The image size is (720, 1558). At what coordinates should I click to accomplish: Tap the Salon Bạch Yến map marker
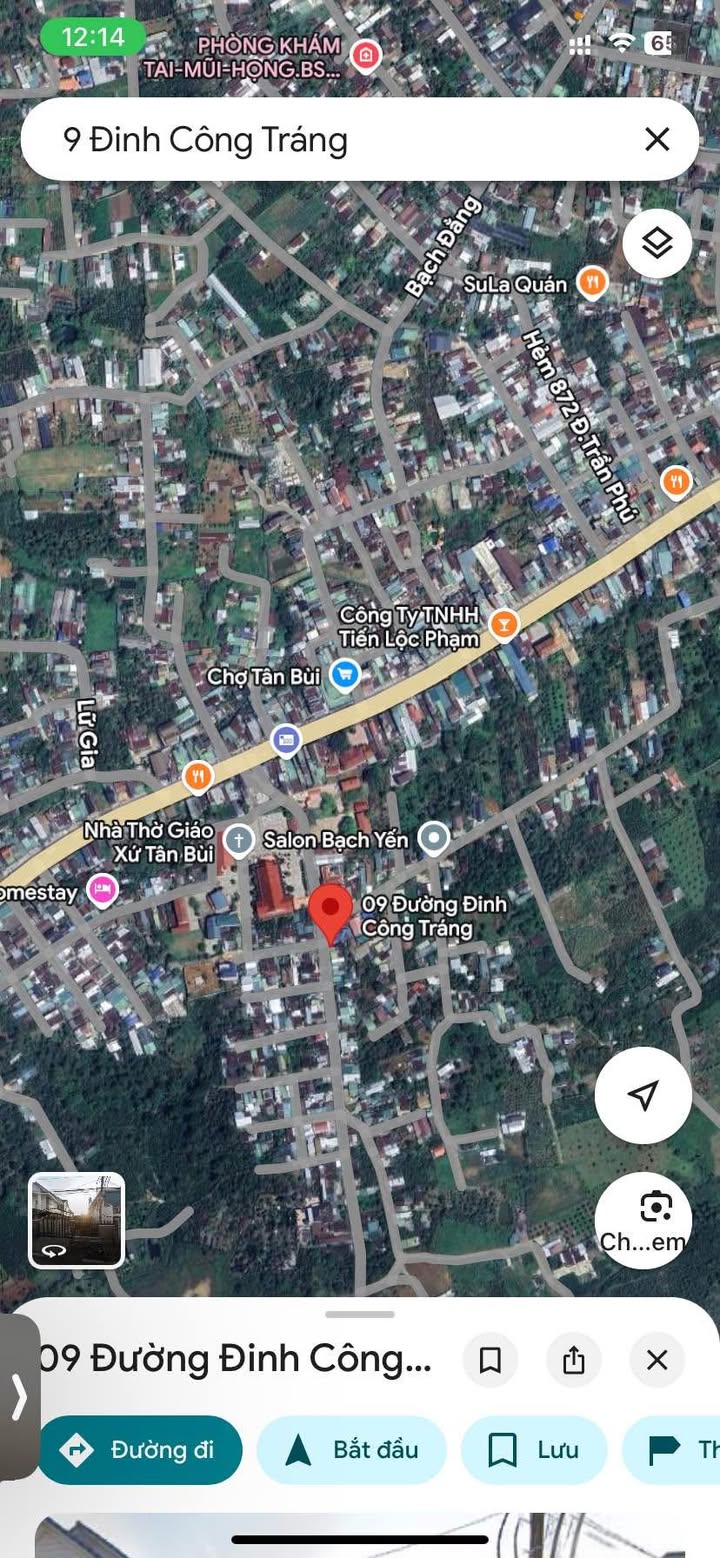click(x=433, y=838)
